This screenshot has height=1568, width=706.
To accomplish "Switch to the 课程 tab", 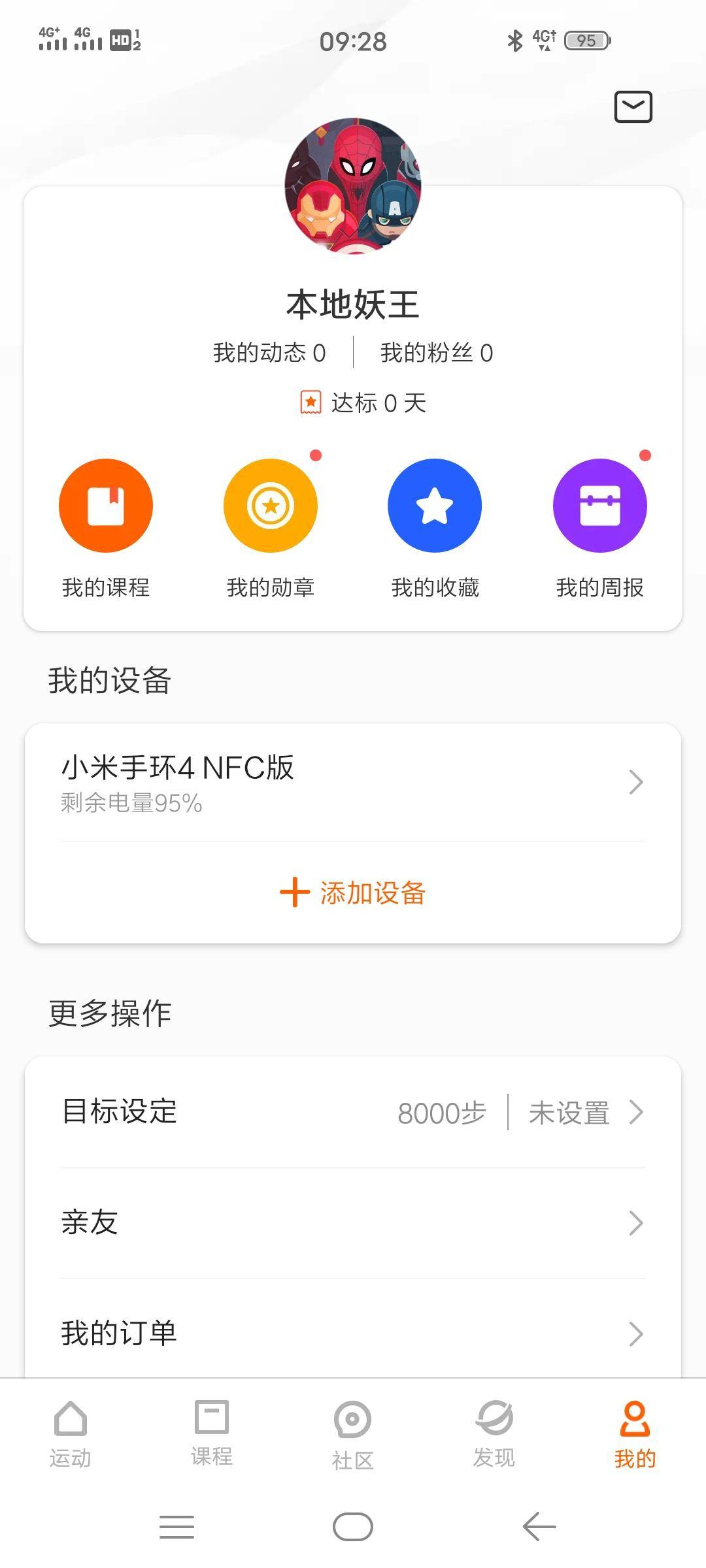I will tap(212, 1434).
